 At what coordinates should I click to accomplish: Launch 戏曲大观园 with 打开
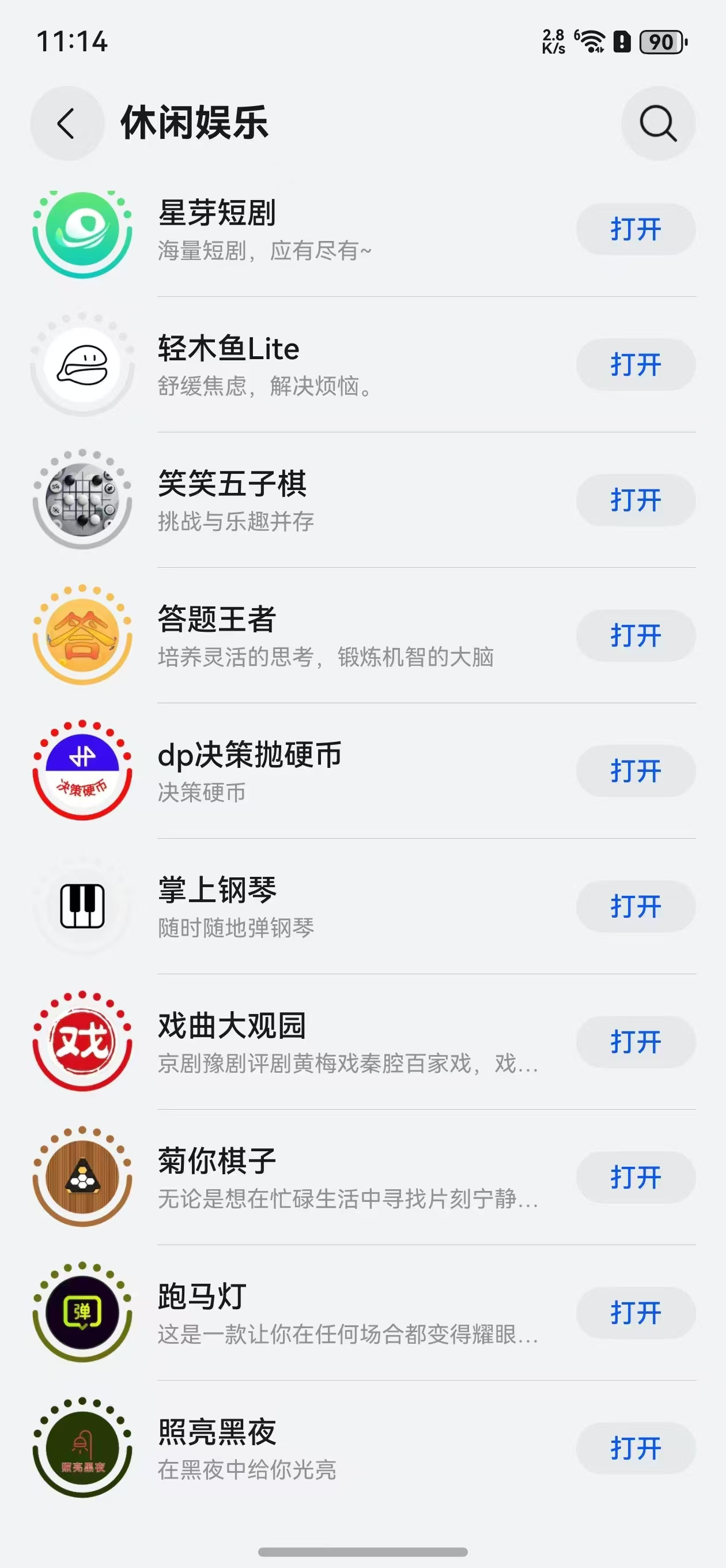(x=636, y=1042)
